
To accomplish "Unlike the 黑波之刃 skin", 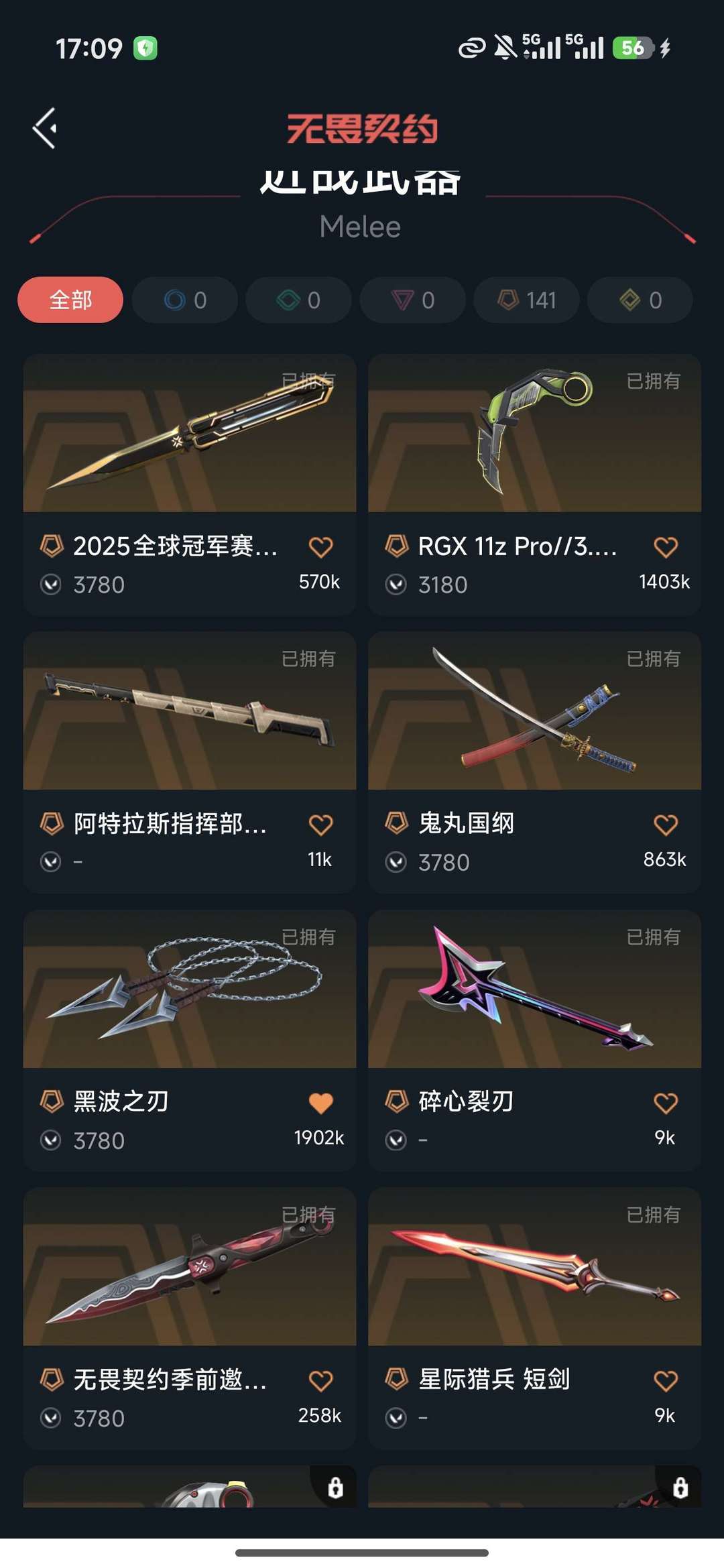I will pyautogui.click(x=321, y=1103).
